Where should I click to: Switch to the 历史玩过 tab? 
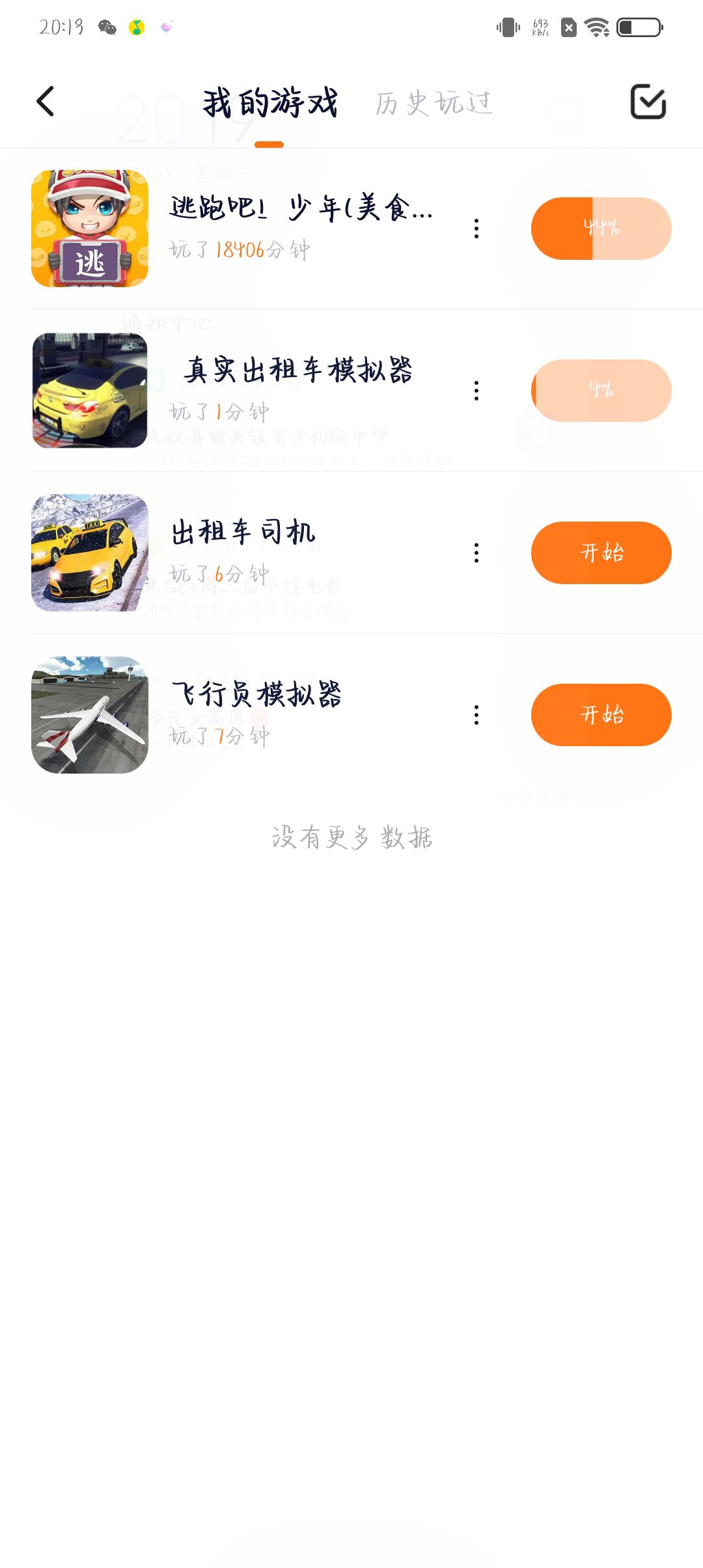tap(434, 103)
